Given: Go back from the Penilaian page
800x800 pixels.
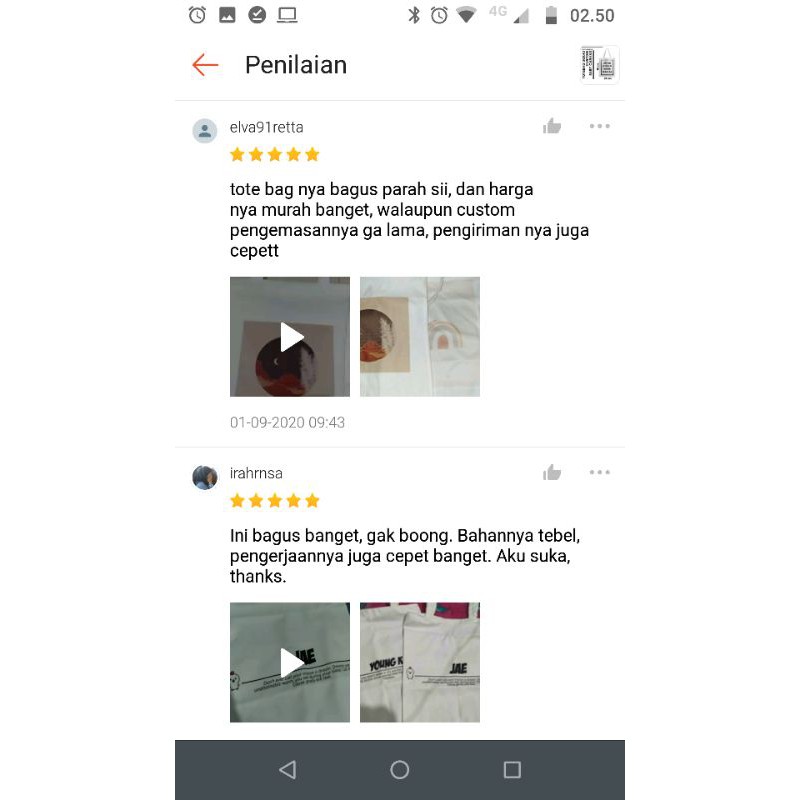Looking at the screenshot, I should [205, 65].
